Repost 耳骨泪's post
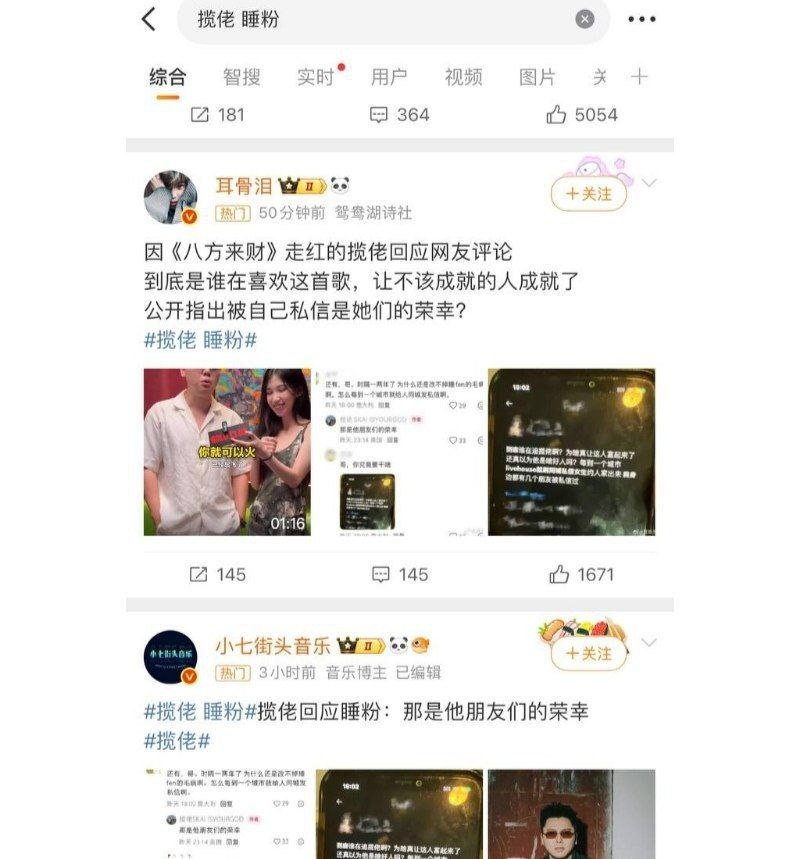Screen dimensions: 800x859 (x=217, y=574)
